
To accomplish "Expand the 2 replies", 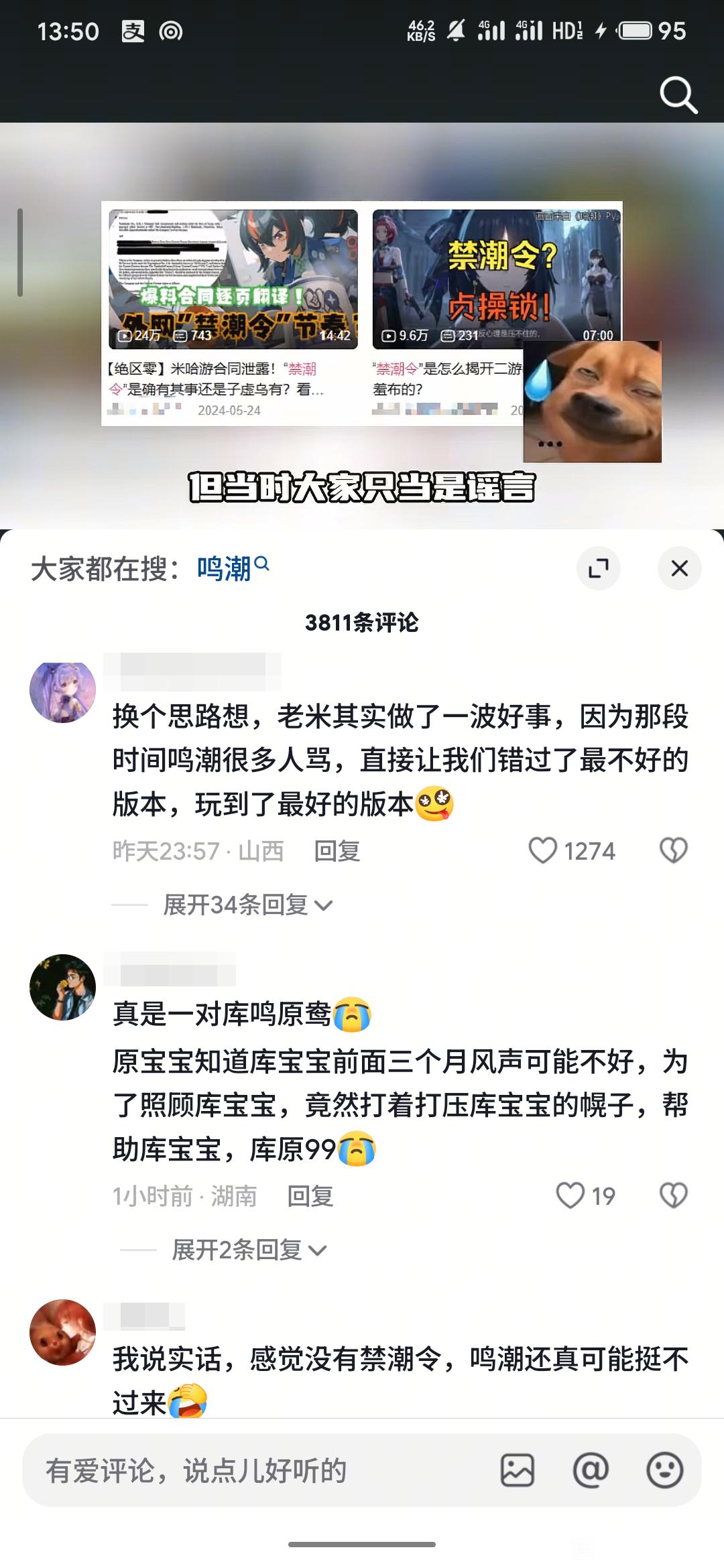I will tap(248, 1250).
